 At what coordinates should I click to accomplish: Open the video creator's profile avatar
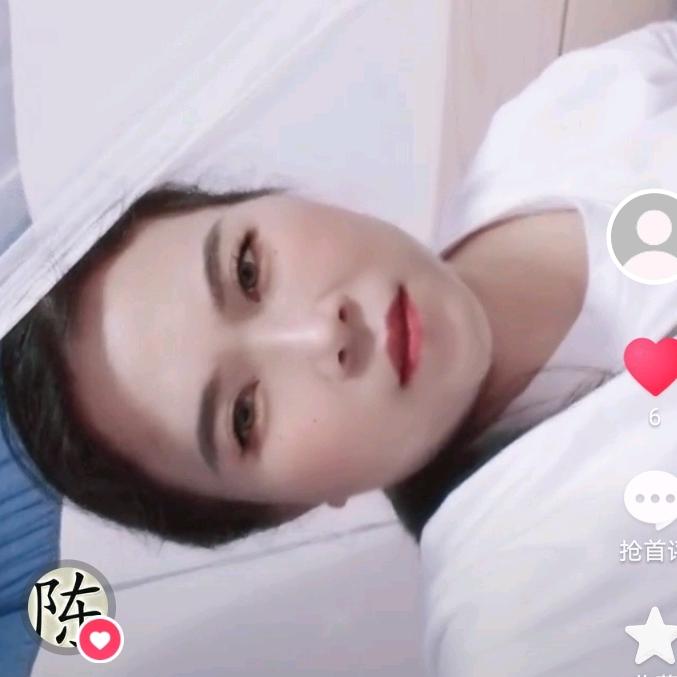click(x=650, y=237)
